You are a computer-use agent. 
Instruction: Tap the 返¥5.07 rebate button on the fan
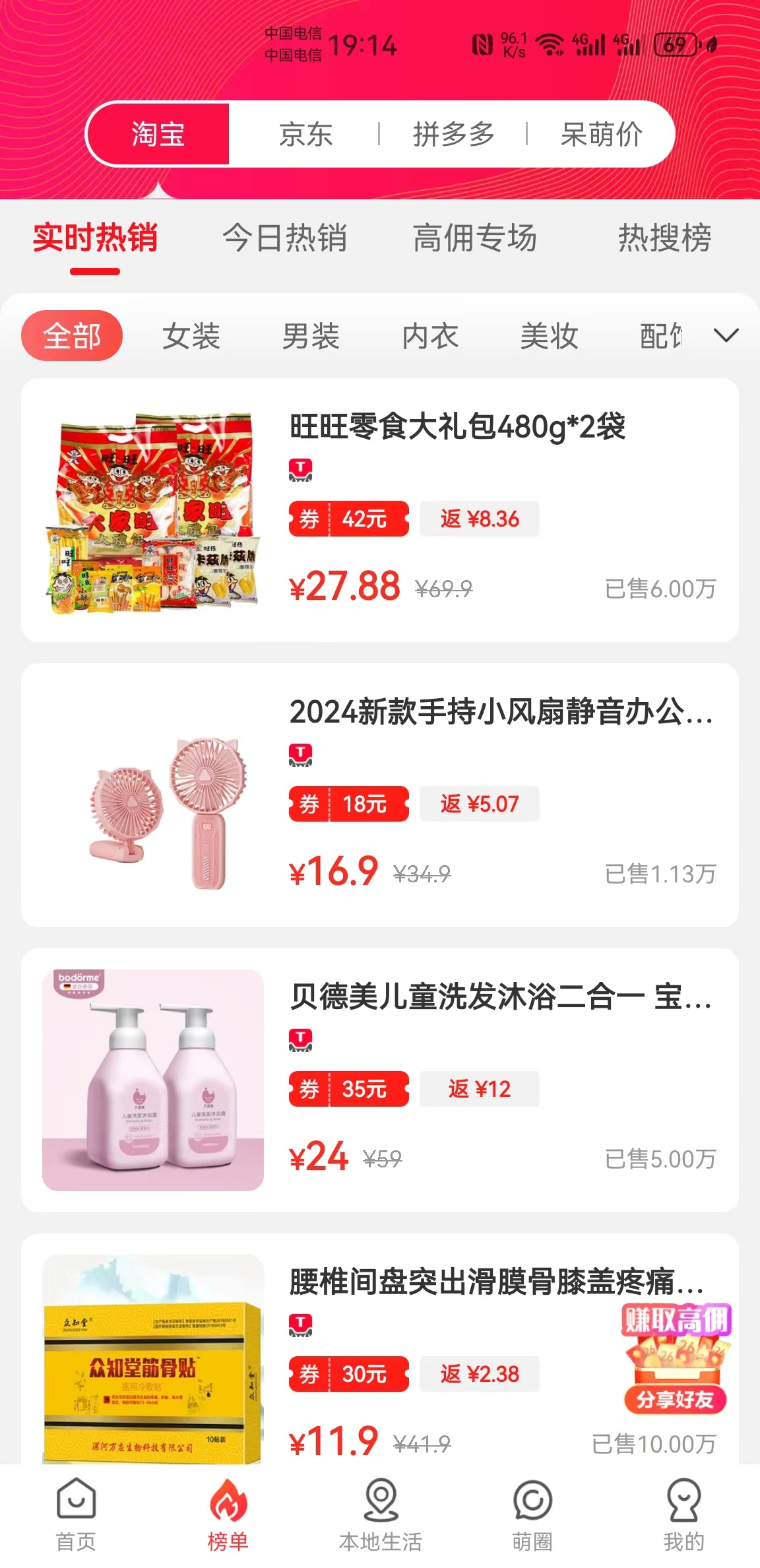[x=480, y=804]
